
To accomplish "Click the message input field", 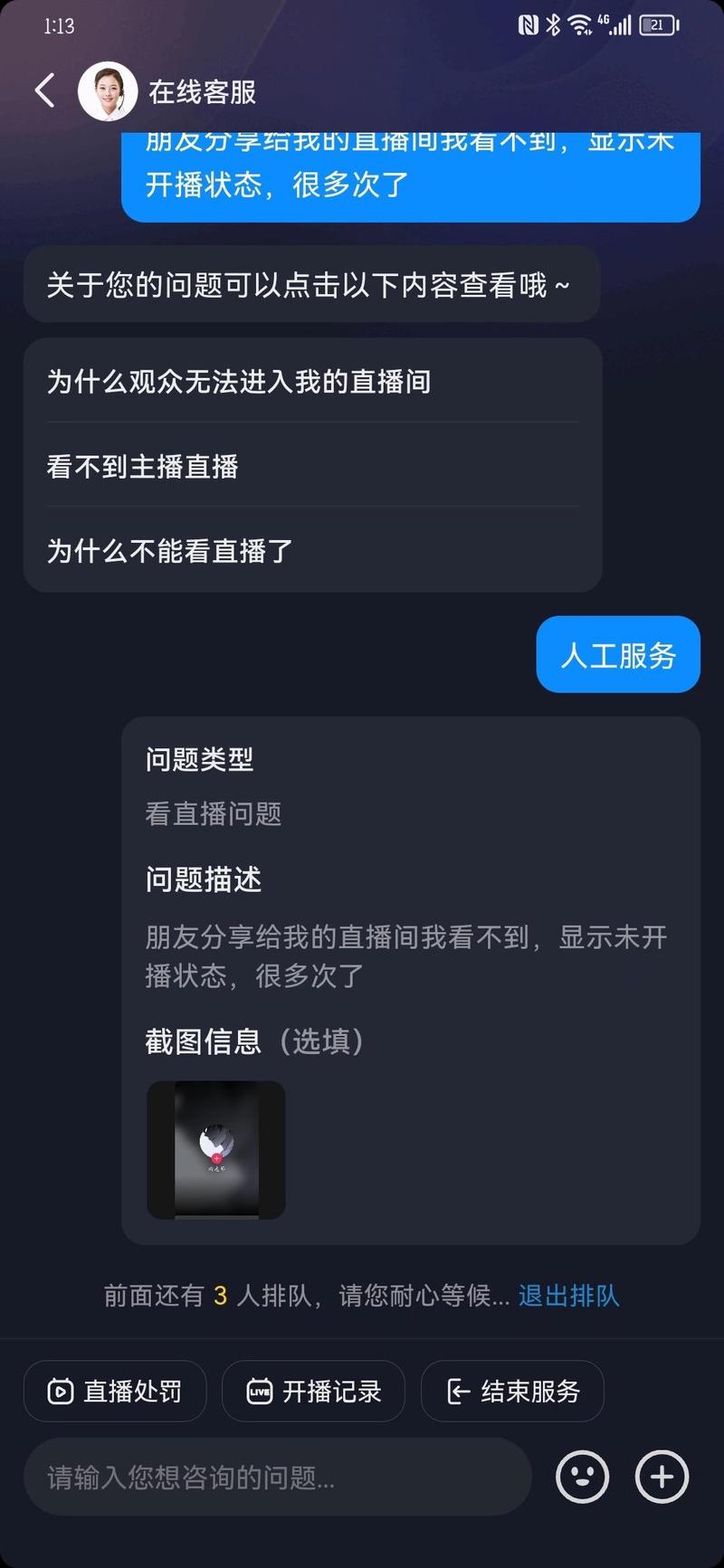I will pos(271,1478).
